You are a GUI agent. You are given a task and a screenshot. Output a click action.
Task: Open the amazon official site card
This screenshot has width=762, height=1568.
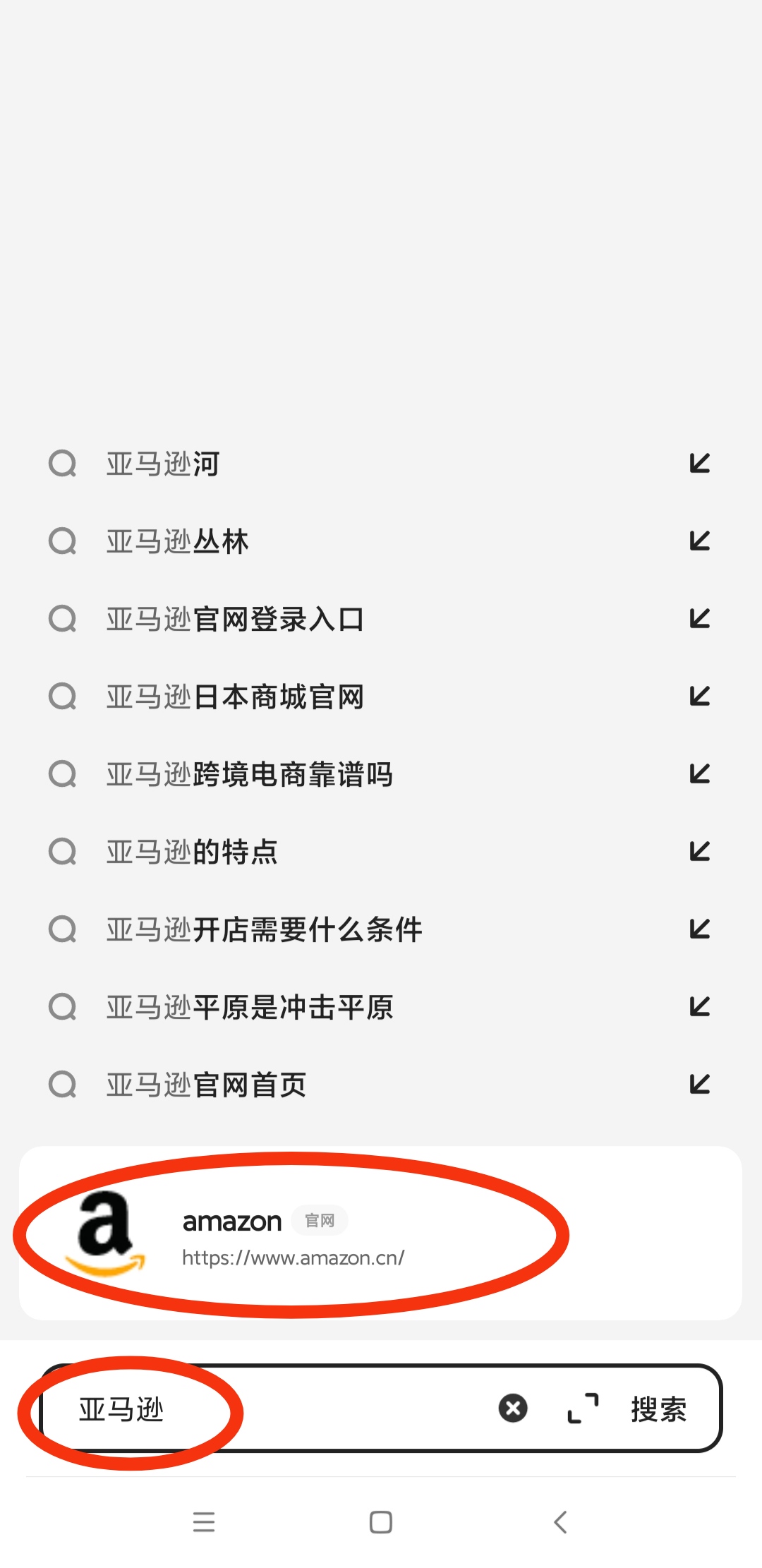[294, 1235]
